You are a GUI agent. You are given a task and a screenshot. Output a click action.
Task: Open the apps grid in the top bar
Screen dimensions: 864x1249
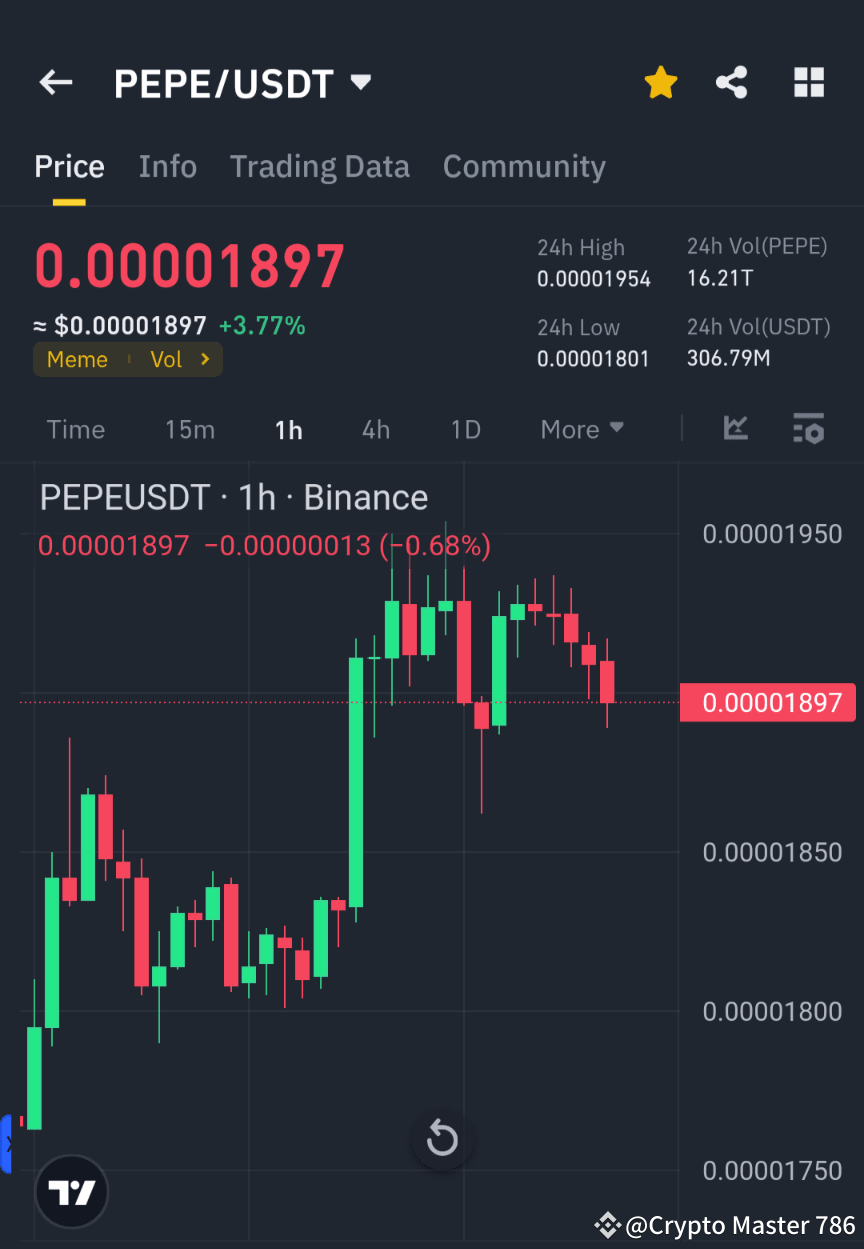coord(808,82)
